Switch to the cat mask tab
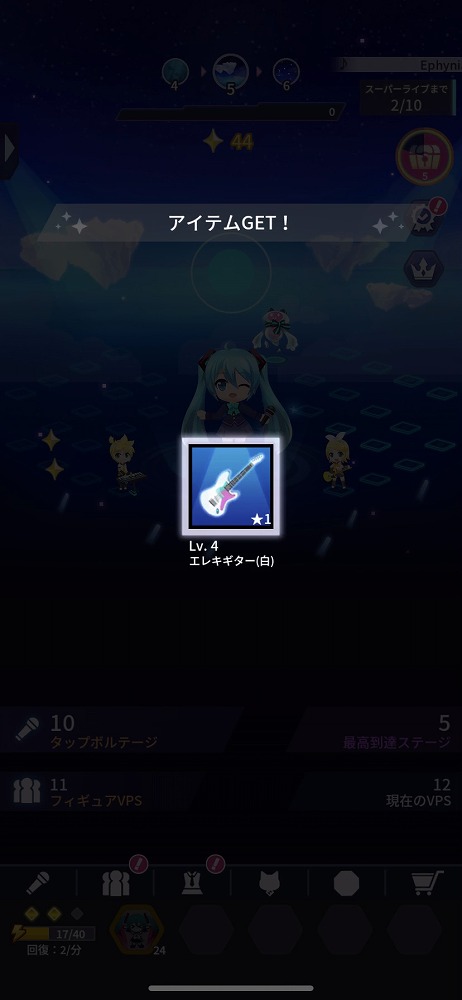462x1000 pixels. pos(269,884)
